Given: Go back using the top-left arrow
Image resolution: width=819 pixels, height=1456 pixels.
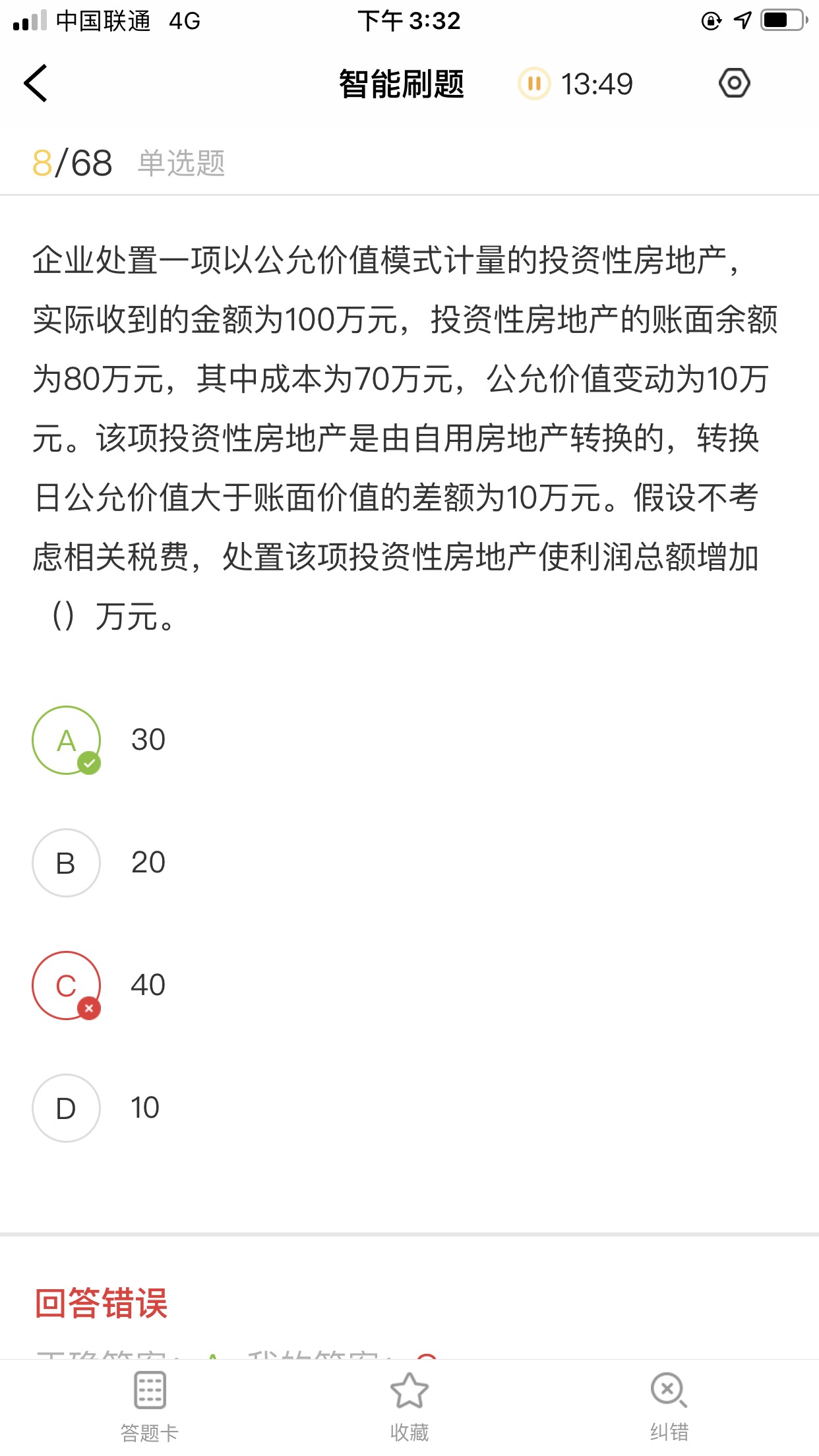Looking at the screenshot, I should (36, 83).
